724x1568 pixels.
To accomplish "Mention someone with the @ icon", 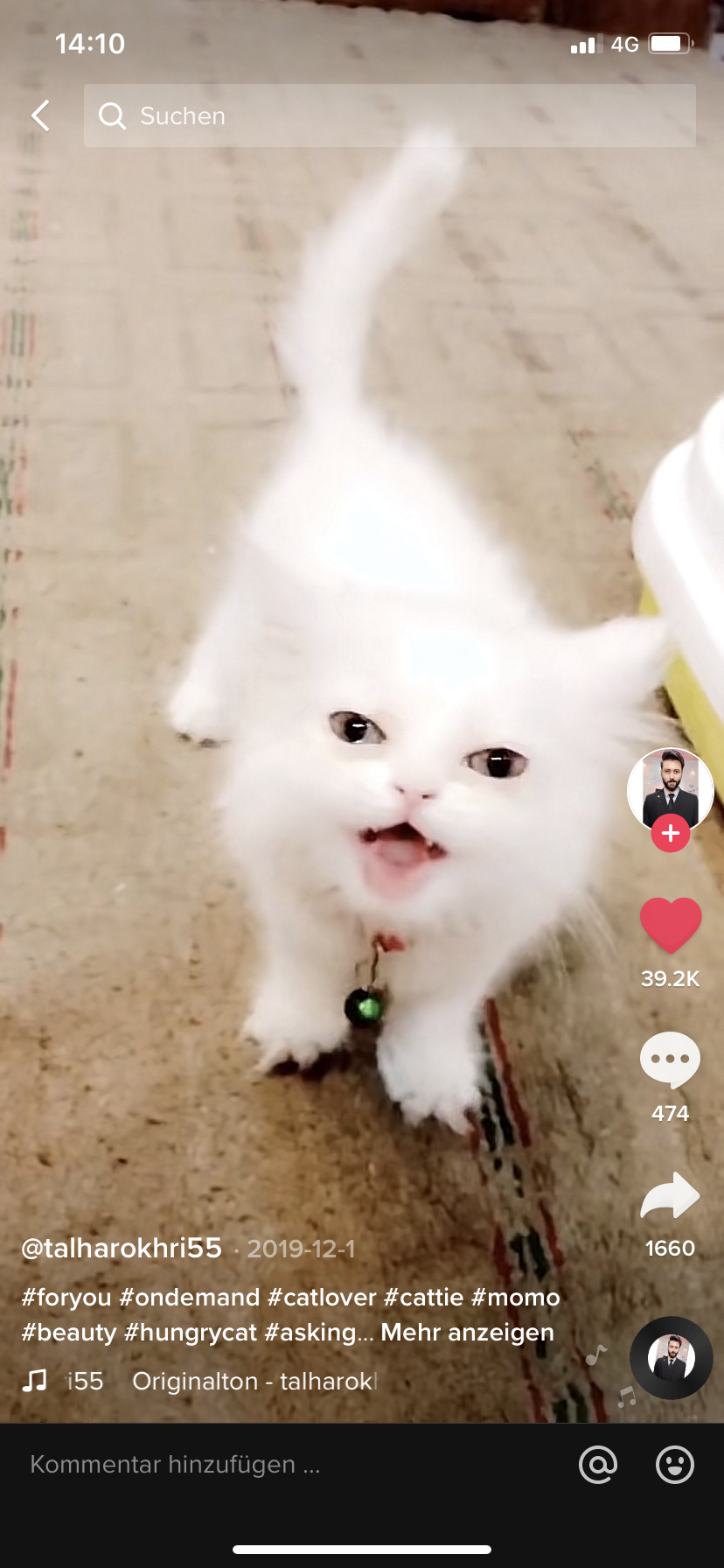I will click(598, 1464).
